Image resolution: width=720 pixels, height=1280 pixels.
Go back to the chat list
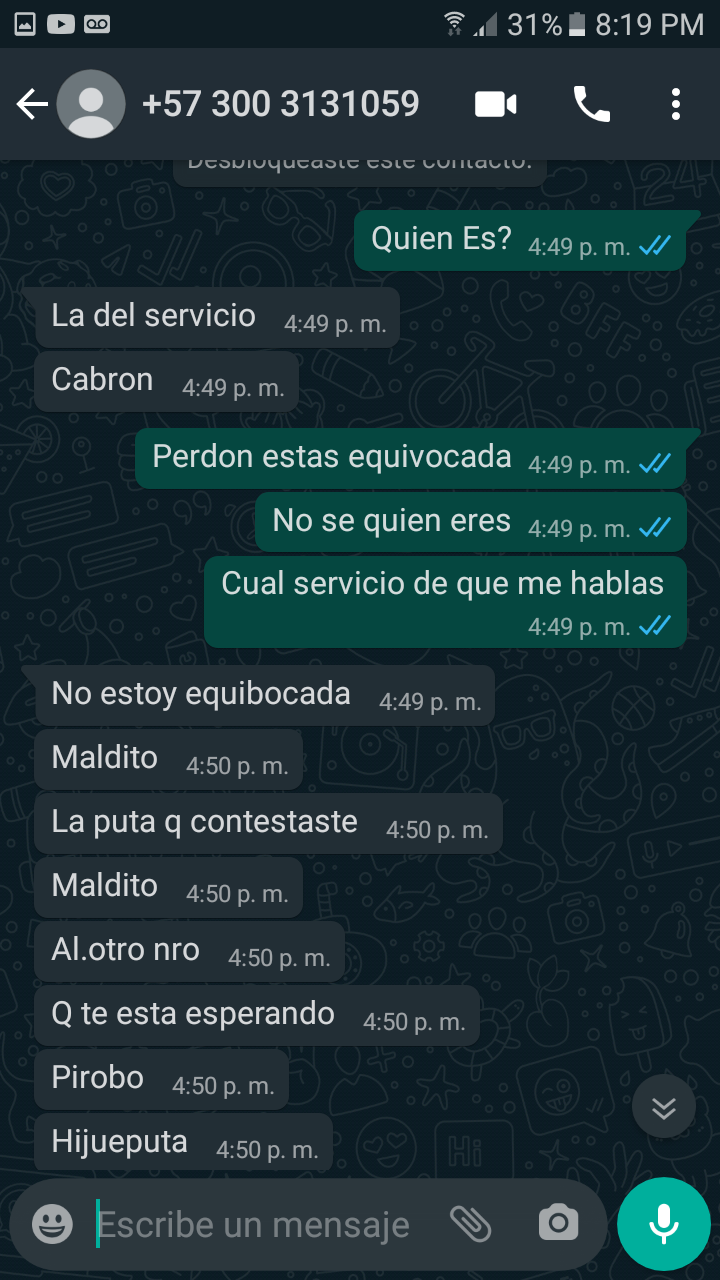click(32, 104)
